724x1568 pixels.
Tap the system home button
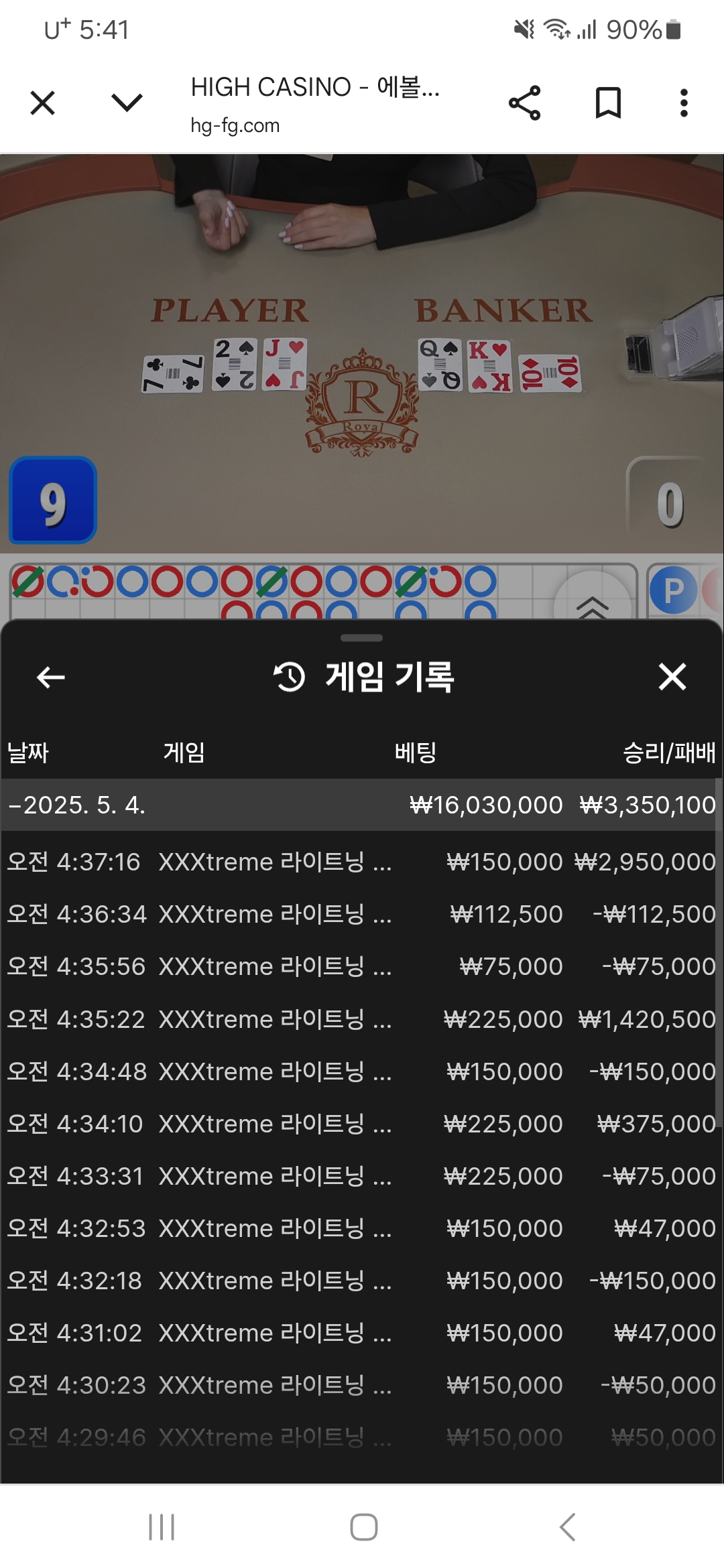363,1527
